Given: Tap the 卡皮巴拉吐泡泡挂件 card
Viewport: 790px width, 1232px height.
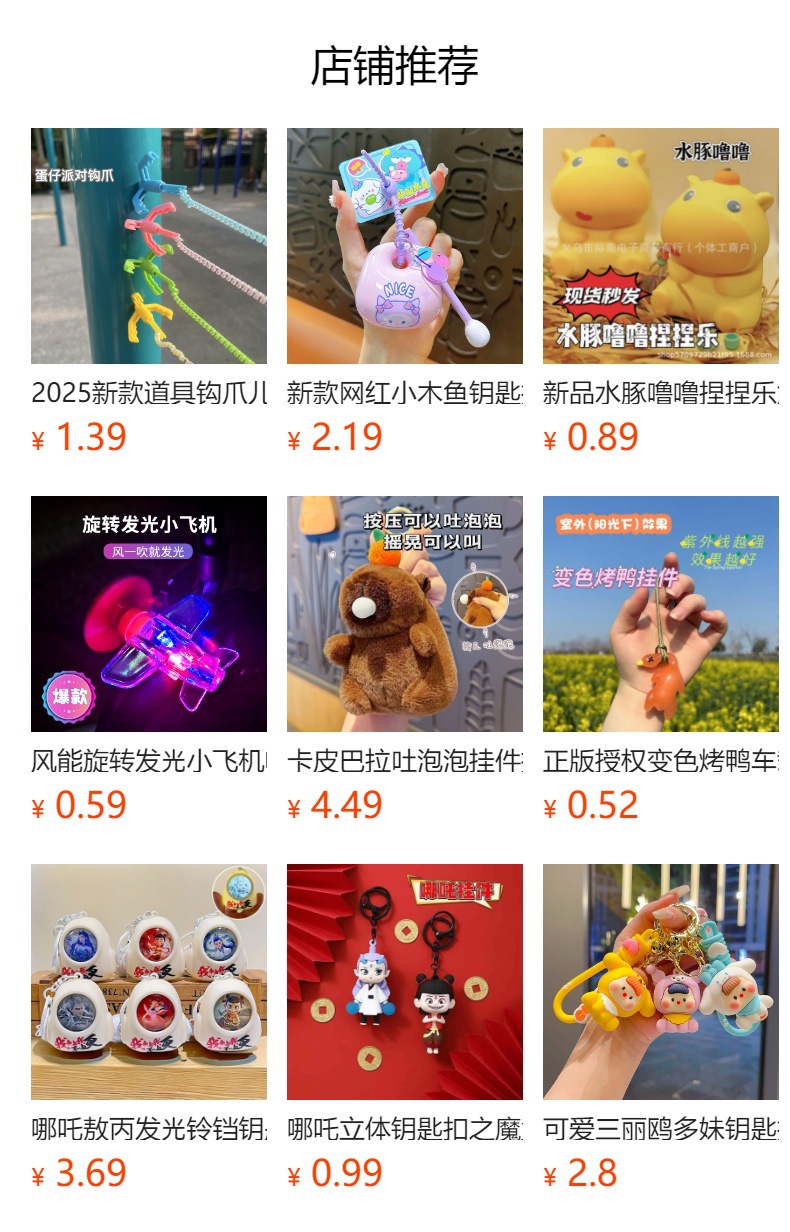Looking at the screenshot, I should [x=404, y=614].
